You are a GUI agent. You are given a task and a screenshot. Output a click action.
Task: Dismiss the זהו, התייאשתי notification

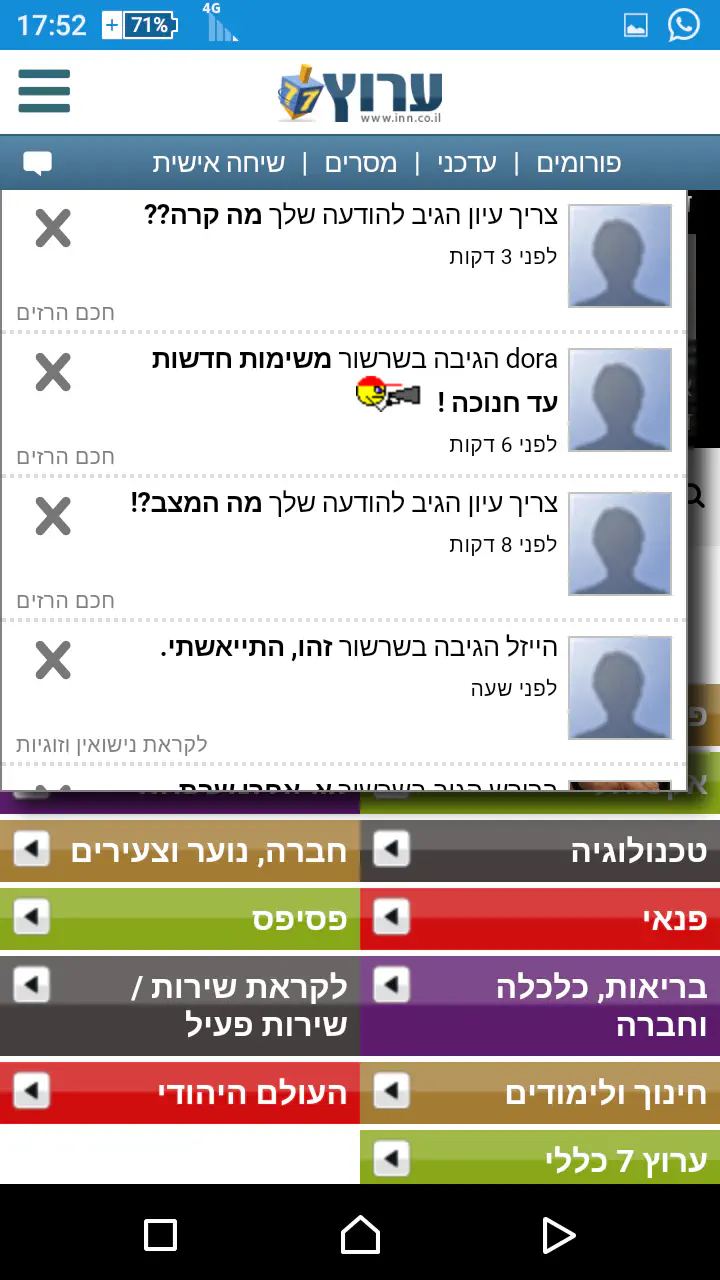[53, 661]
